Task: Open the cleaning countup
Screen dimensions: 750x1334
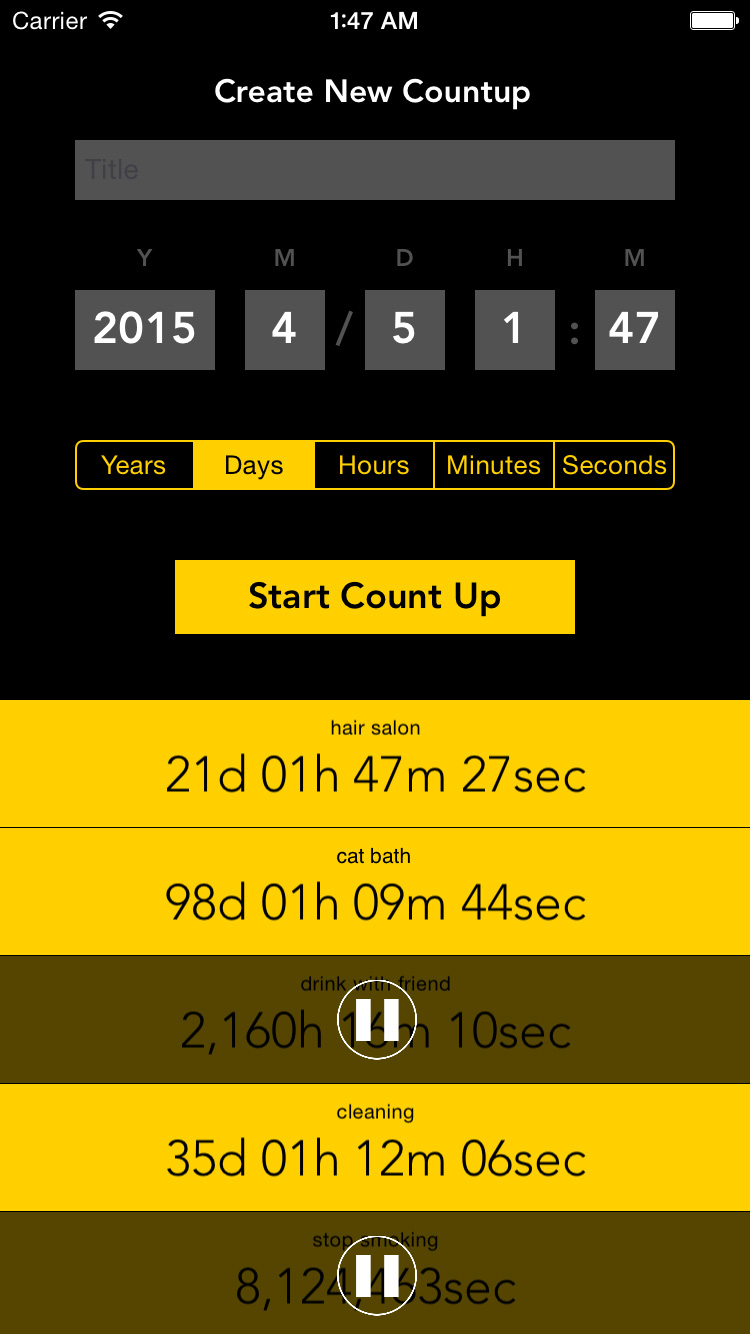Action: pos(375,1148)
